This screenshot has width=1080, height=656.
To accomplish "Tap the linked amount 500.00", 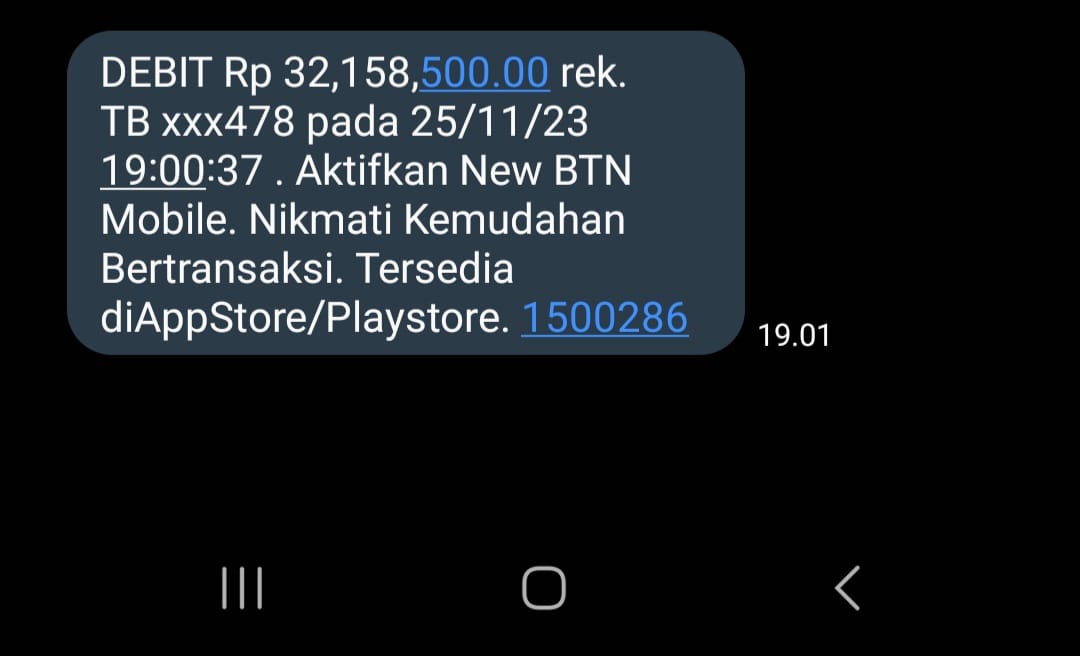I will (x=485, y=73).
